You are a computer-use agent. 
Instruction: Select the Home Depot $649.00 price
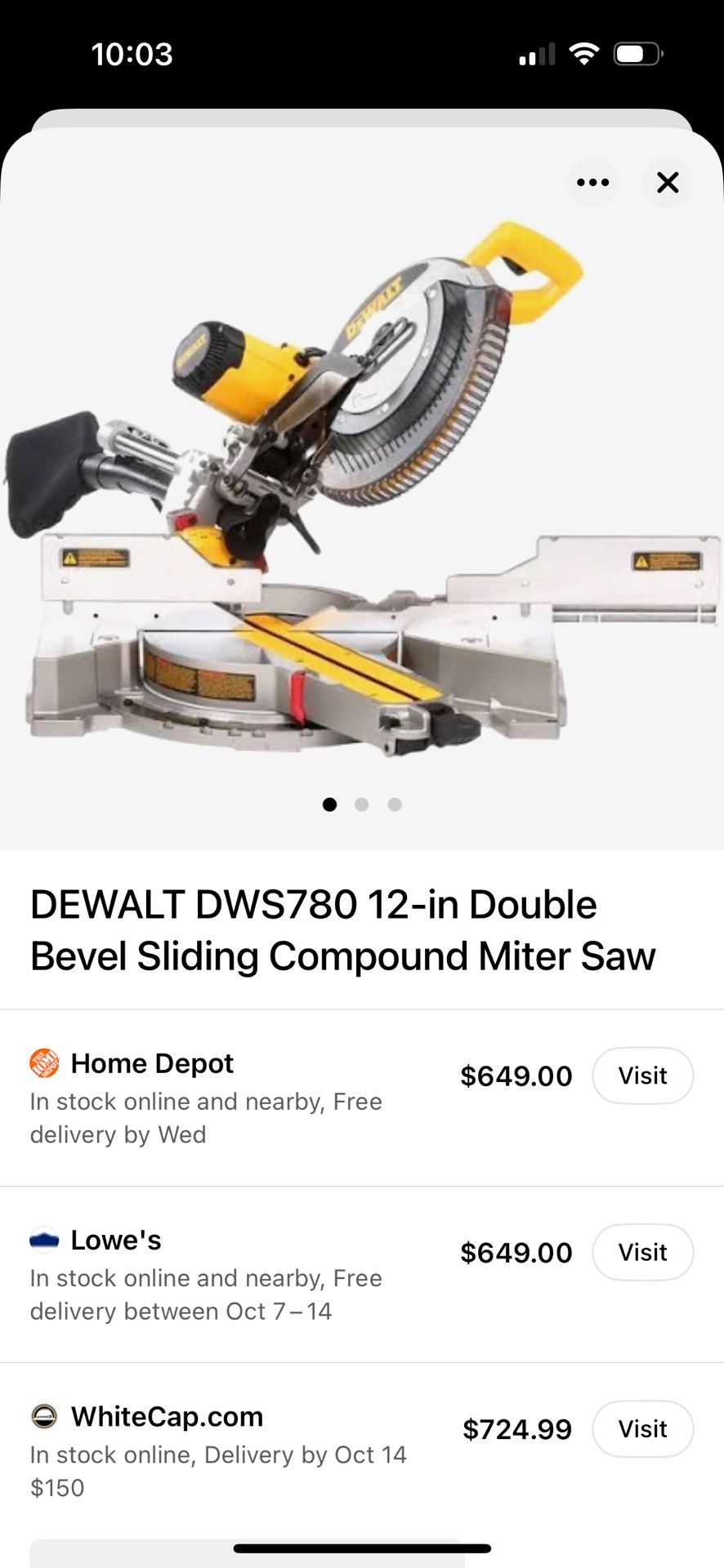click(x=516, y=1076)
